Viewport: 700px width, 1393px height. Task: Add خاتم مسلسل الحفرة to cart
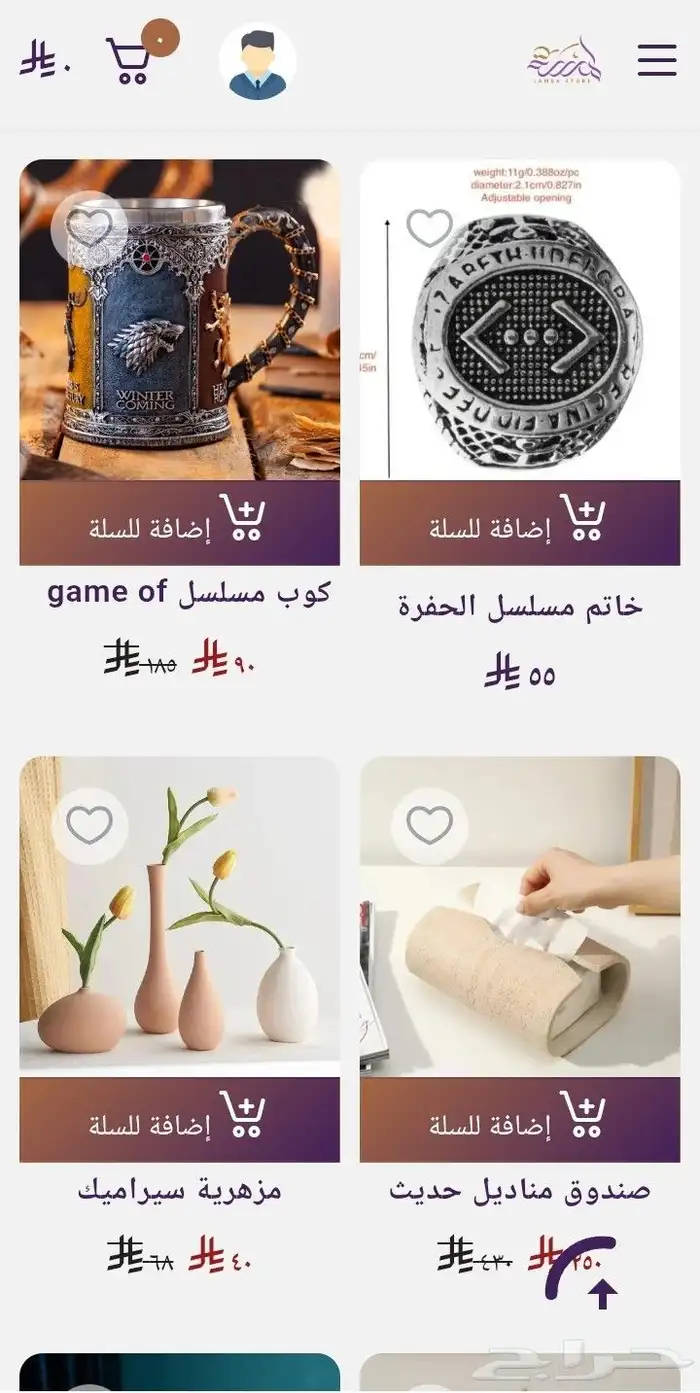click(520, 523)
